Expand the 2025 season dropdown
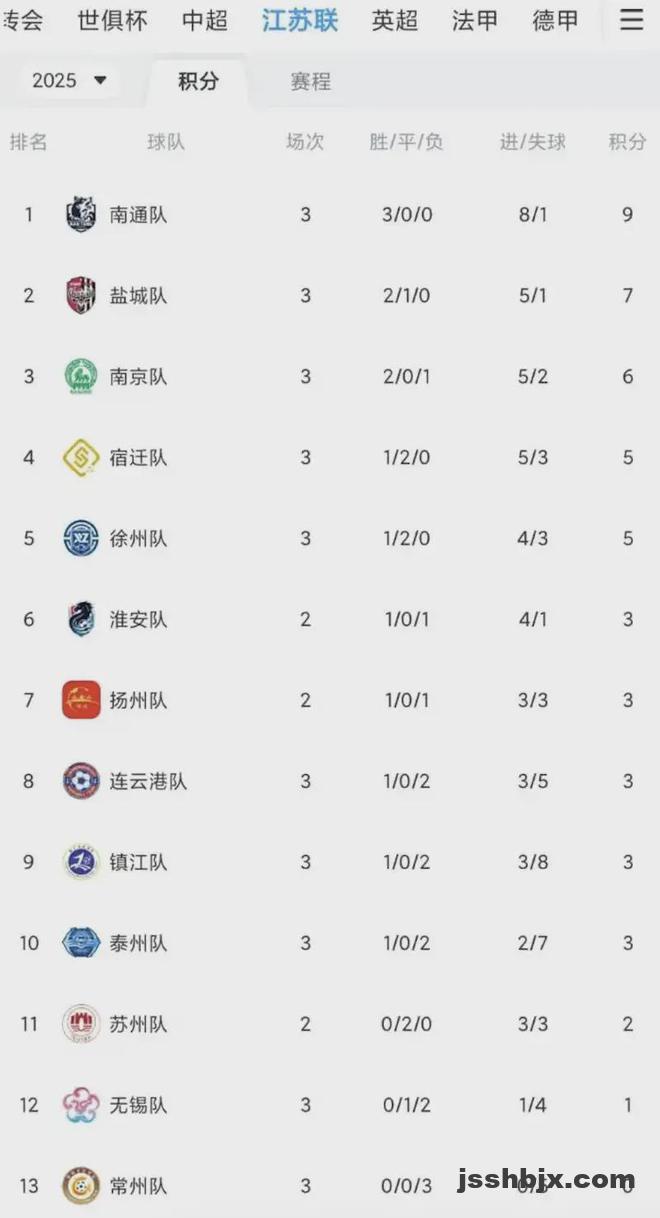 point(69,81)
